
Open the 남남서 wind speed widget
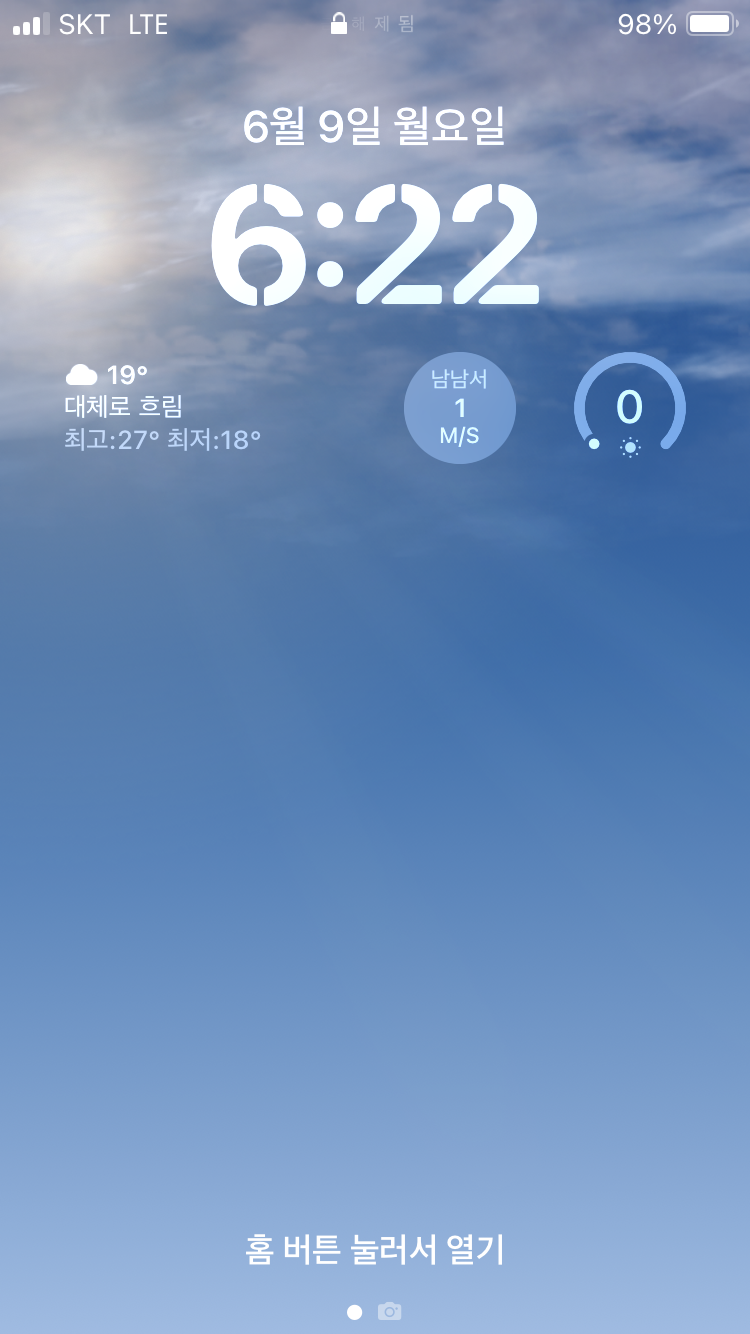tap(460, 408)
